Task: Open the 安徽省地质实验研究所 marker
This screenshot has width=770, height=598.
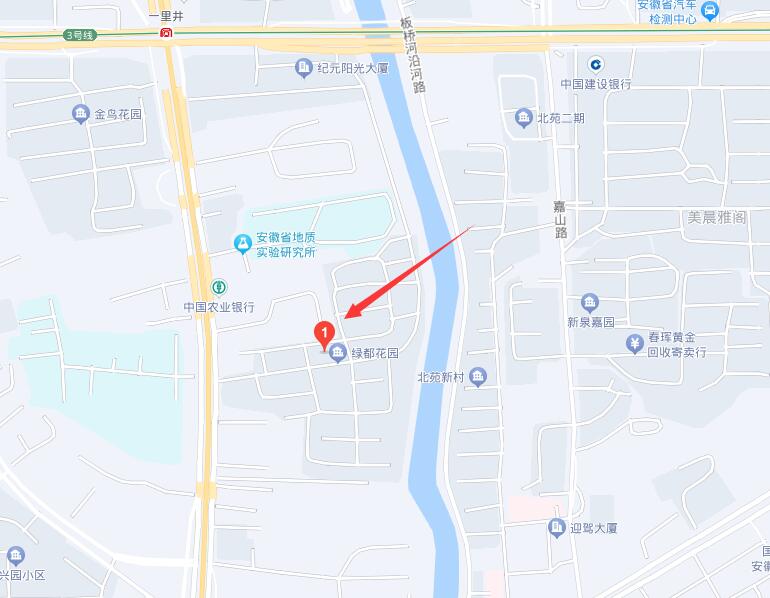Action: pyautogui.click(x=241, y=243)
